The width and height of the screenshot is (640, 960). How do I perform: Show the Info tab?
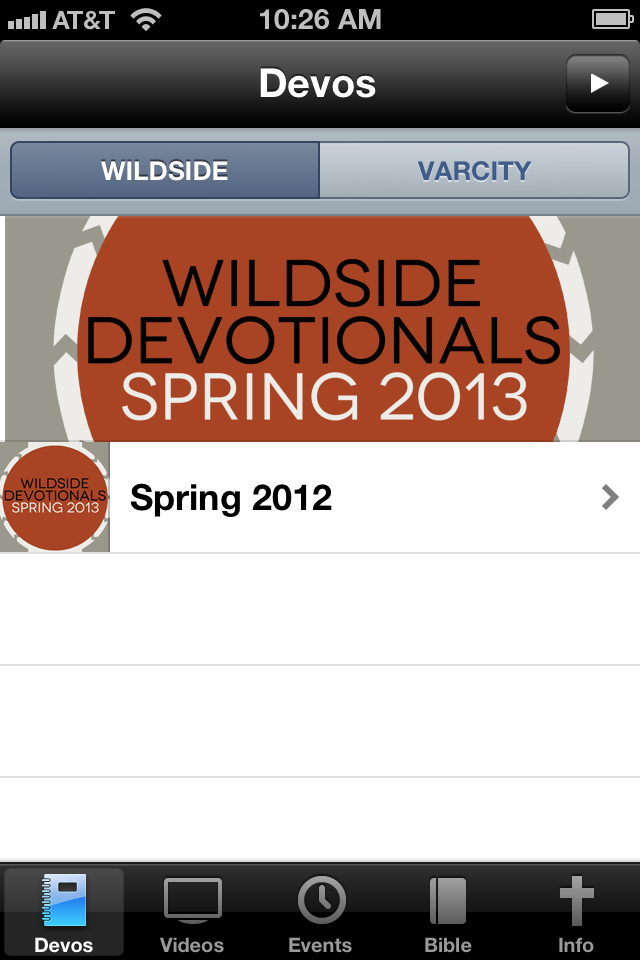point(576,914)
